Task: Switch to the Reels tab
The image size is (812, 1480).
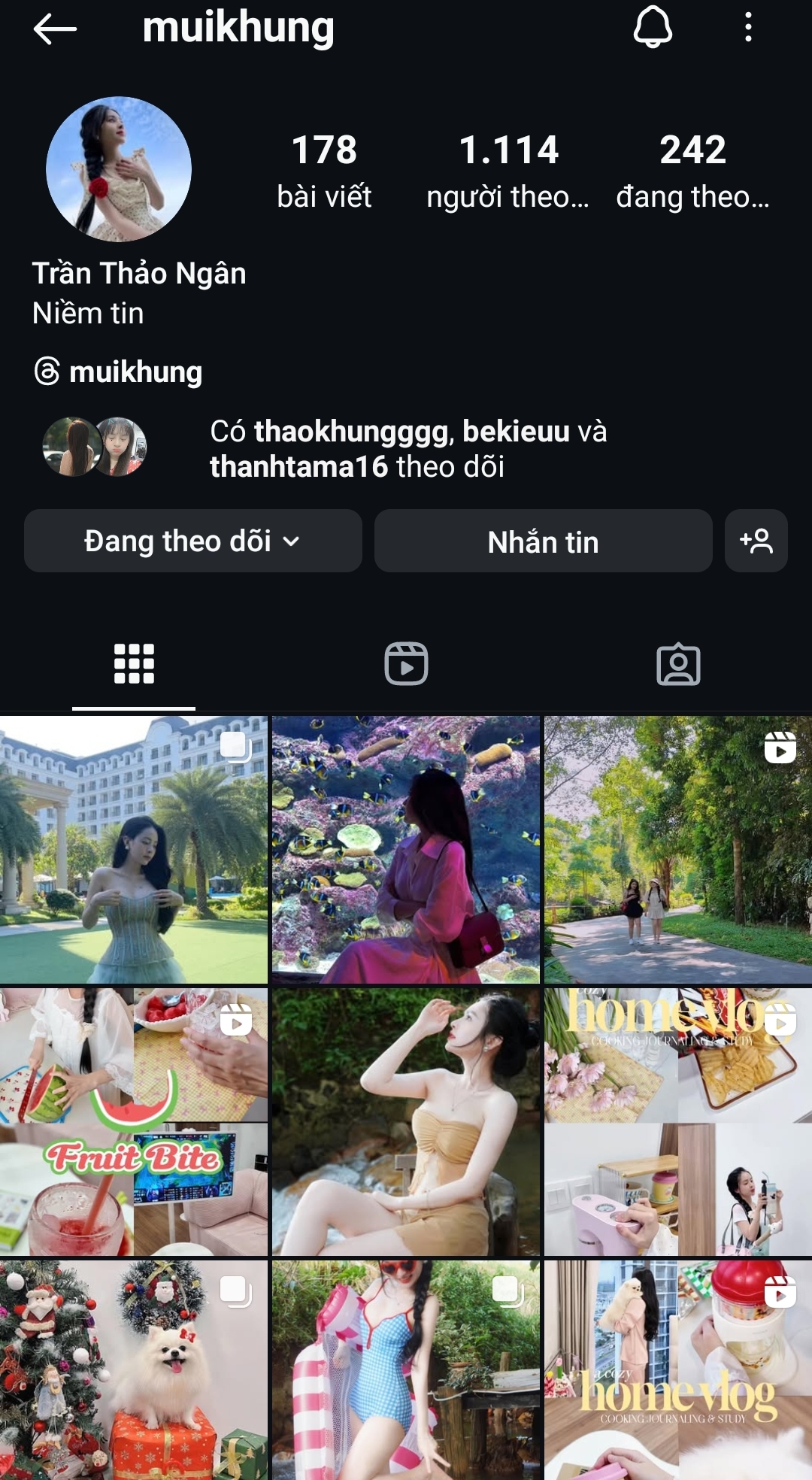Action: click(x=406, y=664)
